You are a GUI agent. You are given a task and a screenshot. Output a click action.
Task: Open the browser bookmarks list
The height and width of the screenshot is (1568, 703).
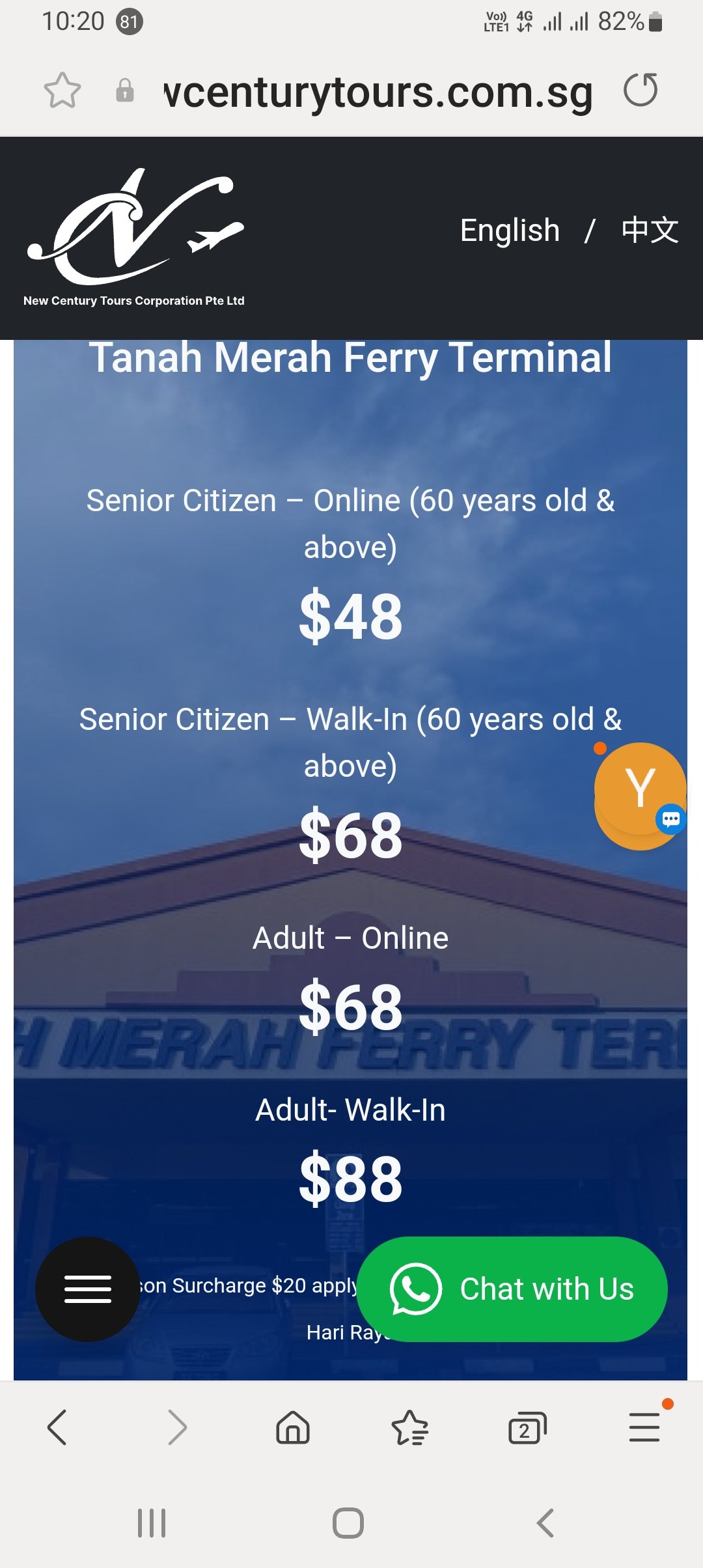click(410, 1427)
